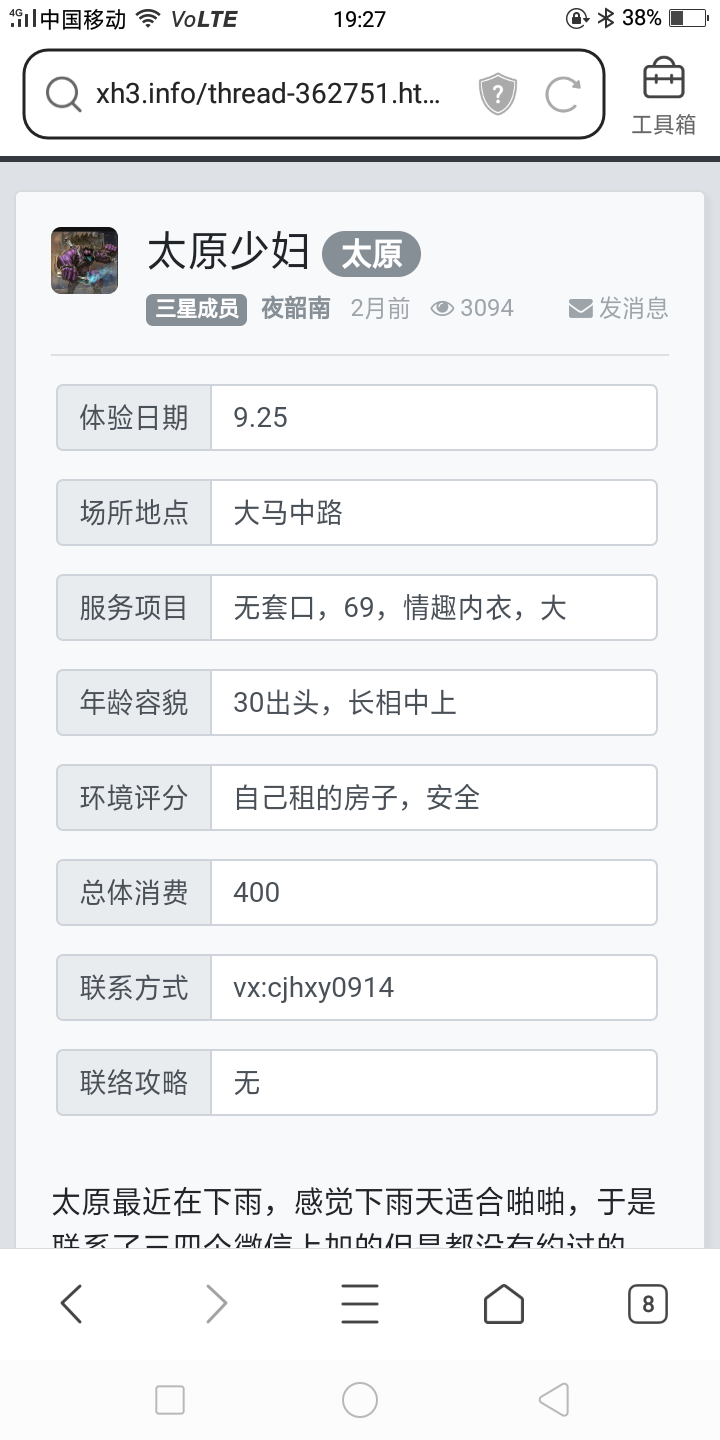
Task: Go forward to the next page
Action: pos(216,1304)
